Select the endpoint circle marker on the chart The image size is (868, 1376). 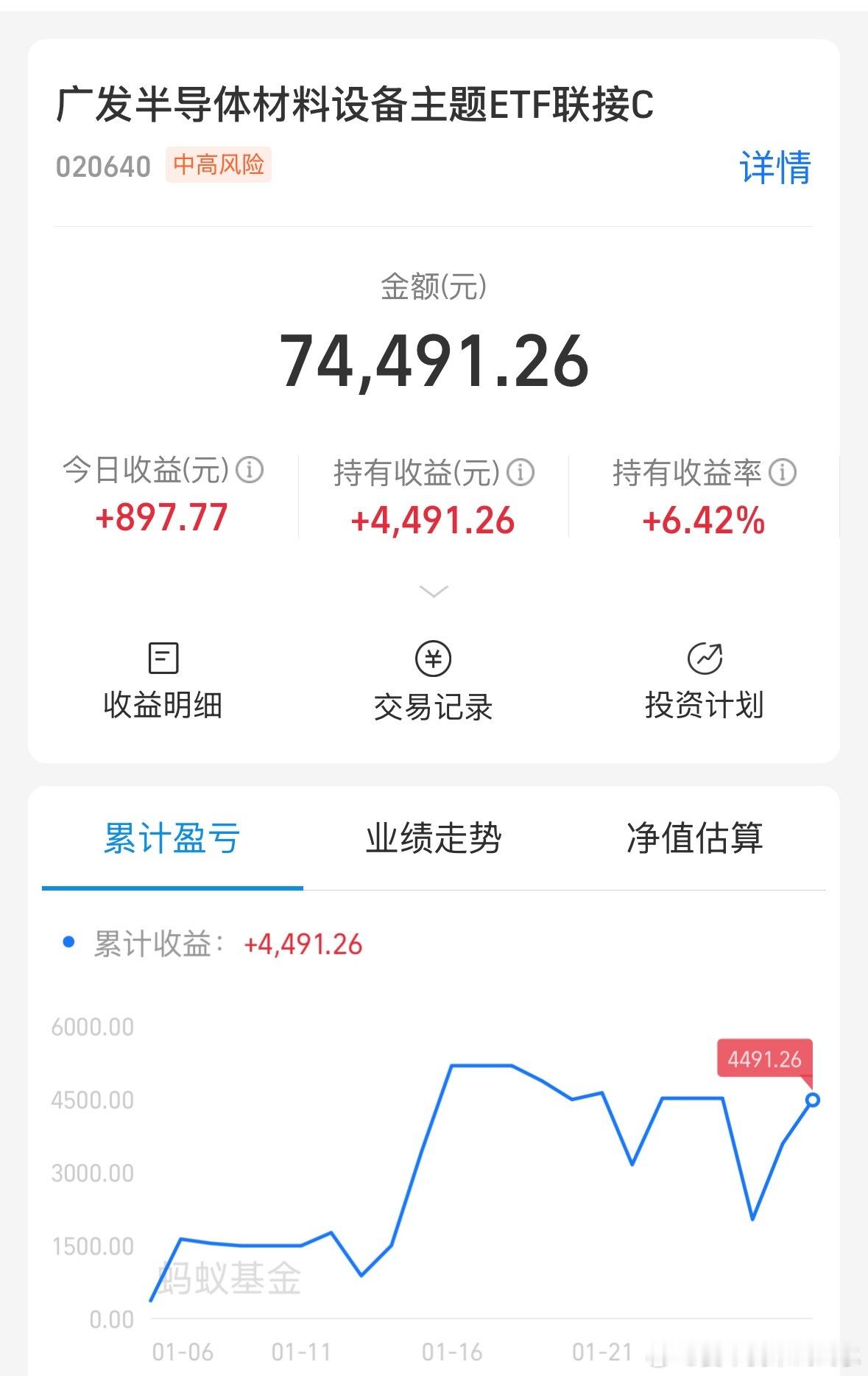[x=814, y=1100]
